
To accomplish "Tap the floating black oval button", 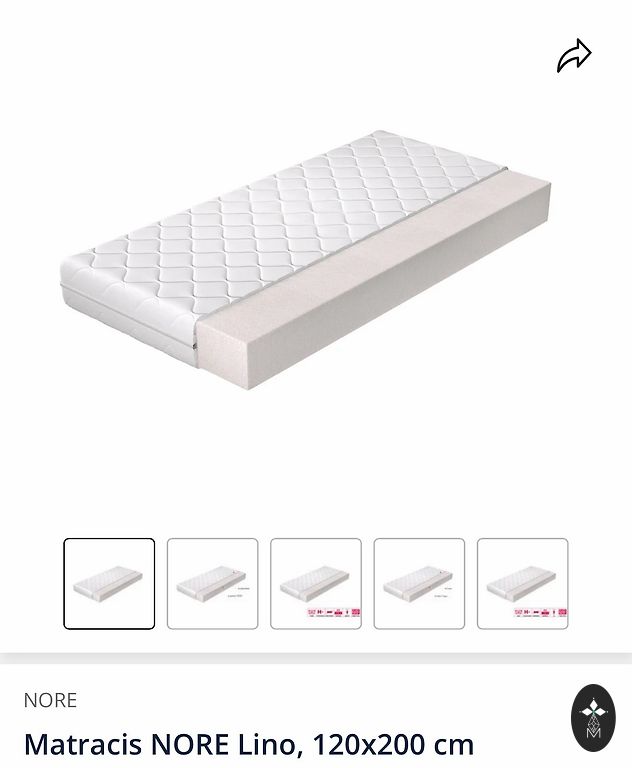I will 593,717.
